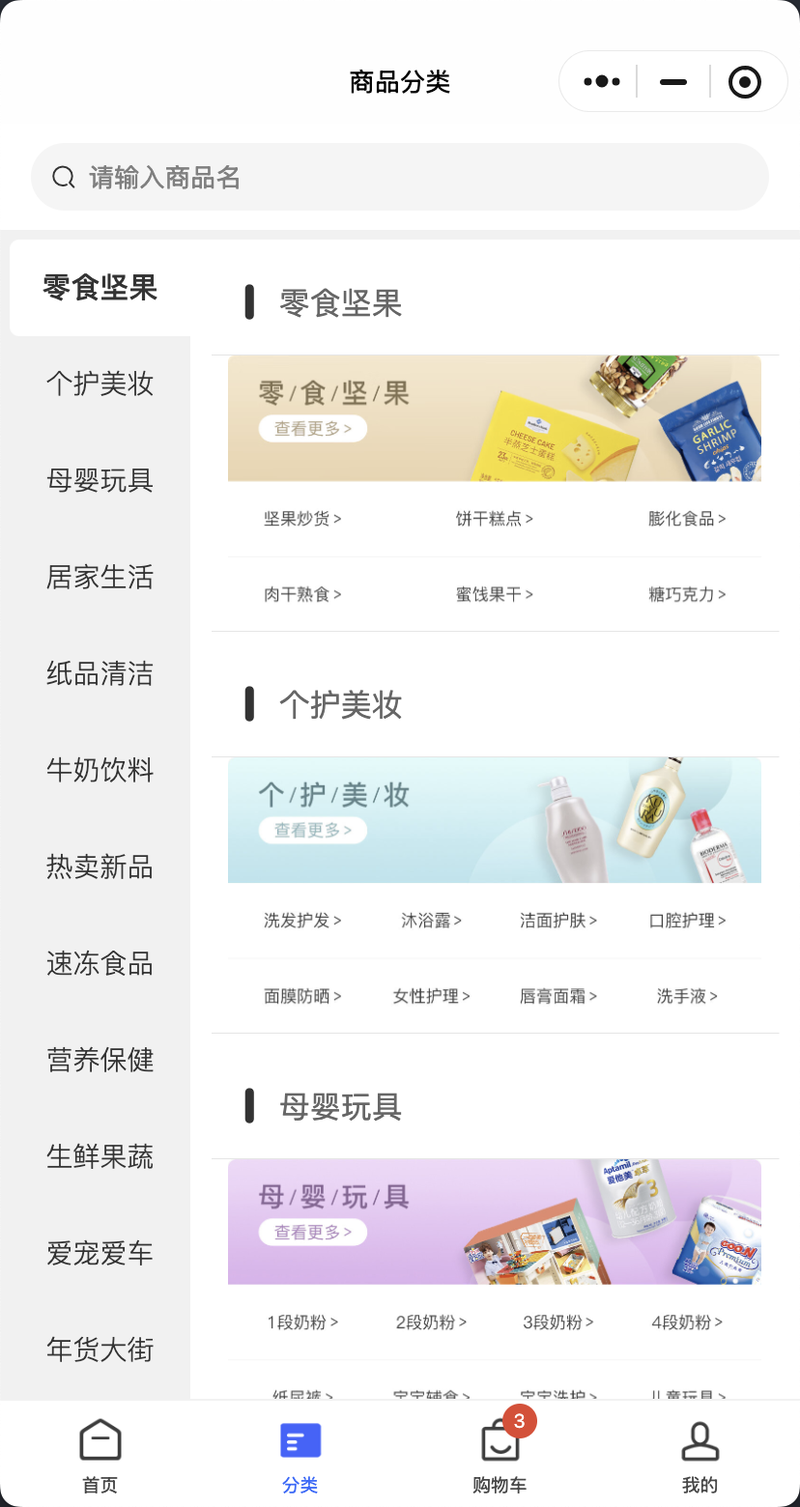The image size is (800, 1507).
Task: Select 个护美妆 in the sidebar
Action: coord(100,383)
